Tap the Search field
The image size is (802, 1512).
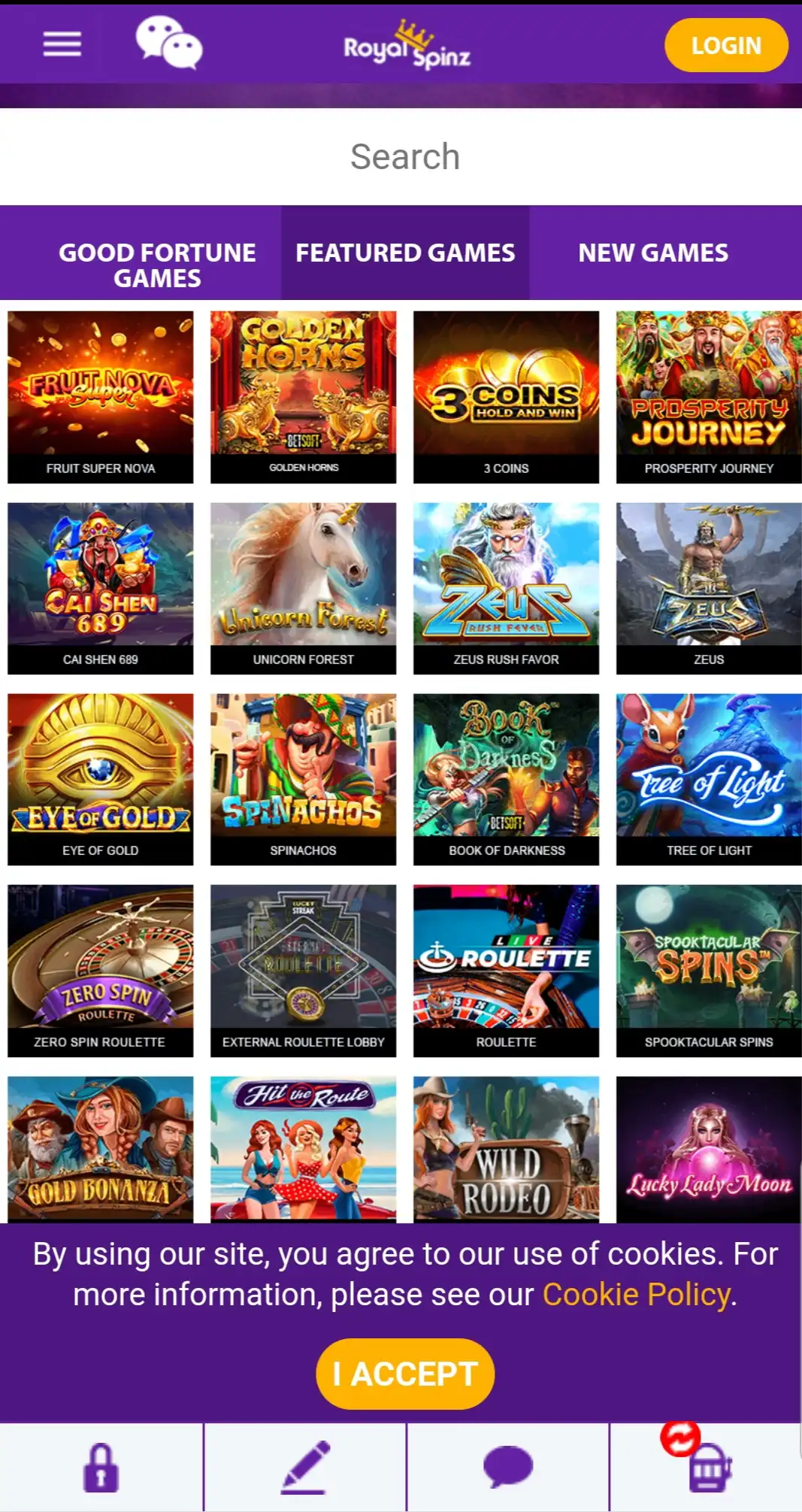(404, 157)
